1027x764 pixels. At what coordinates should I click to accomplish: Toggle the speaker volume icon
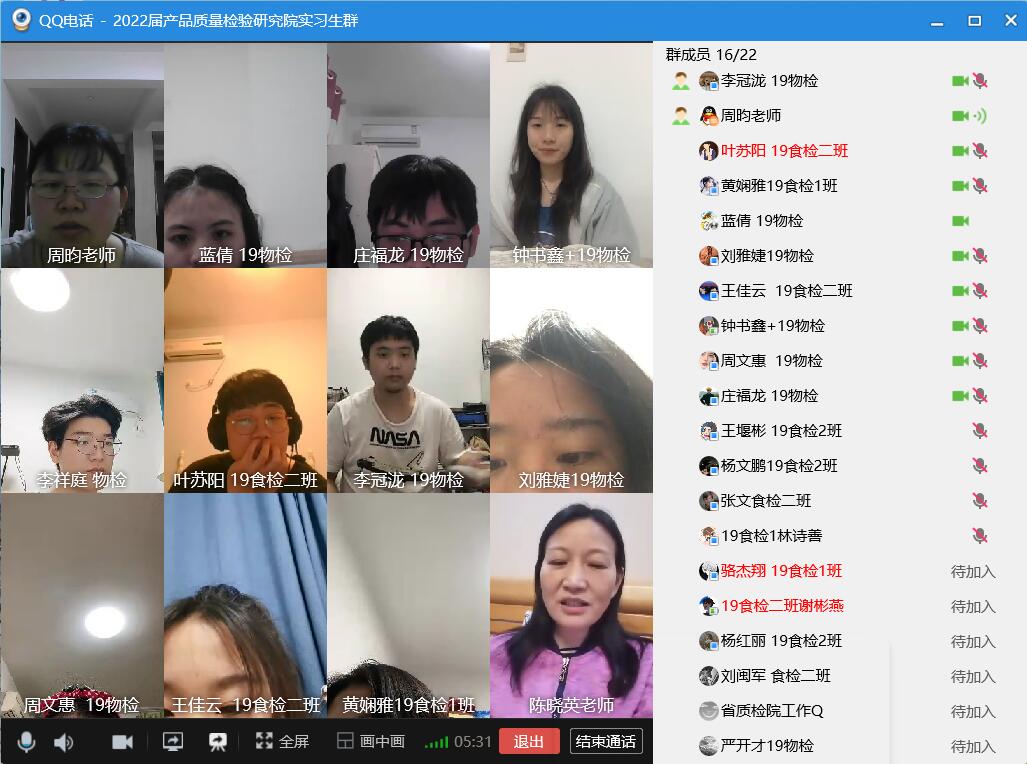[x=64, y=741]
